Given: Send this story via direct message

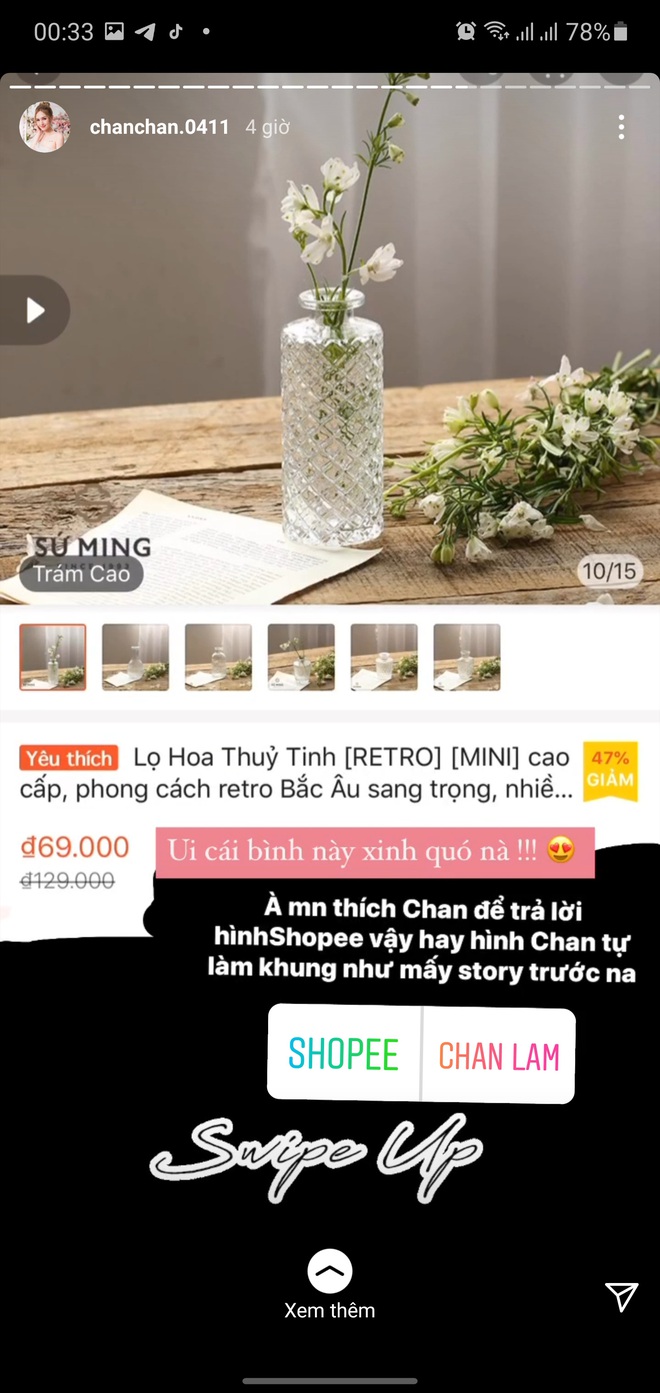Looking at the screenshot, I should click(621, 1296).
